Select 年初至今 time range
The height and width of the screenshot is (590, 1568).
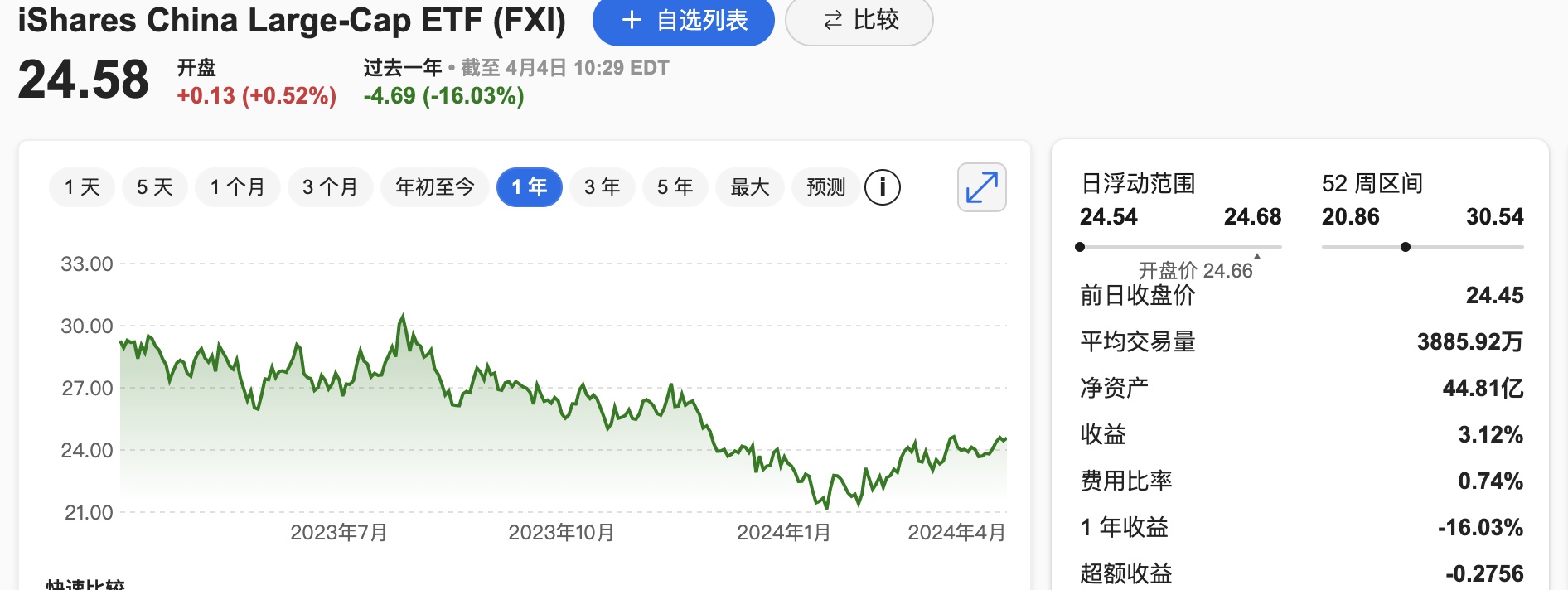tap(434, 187)
